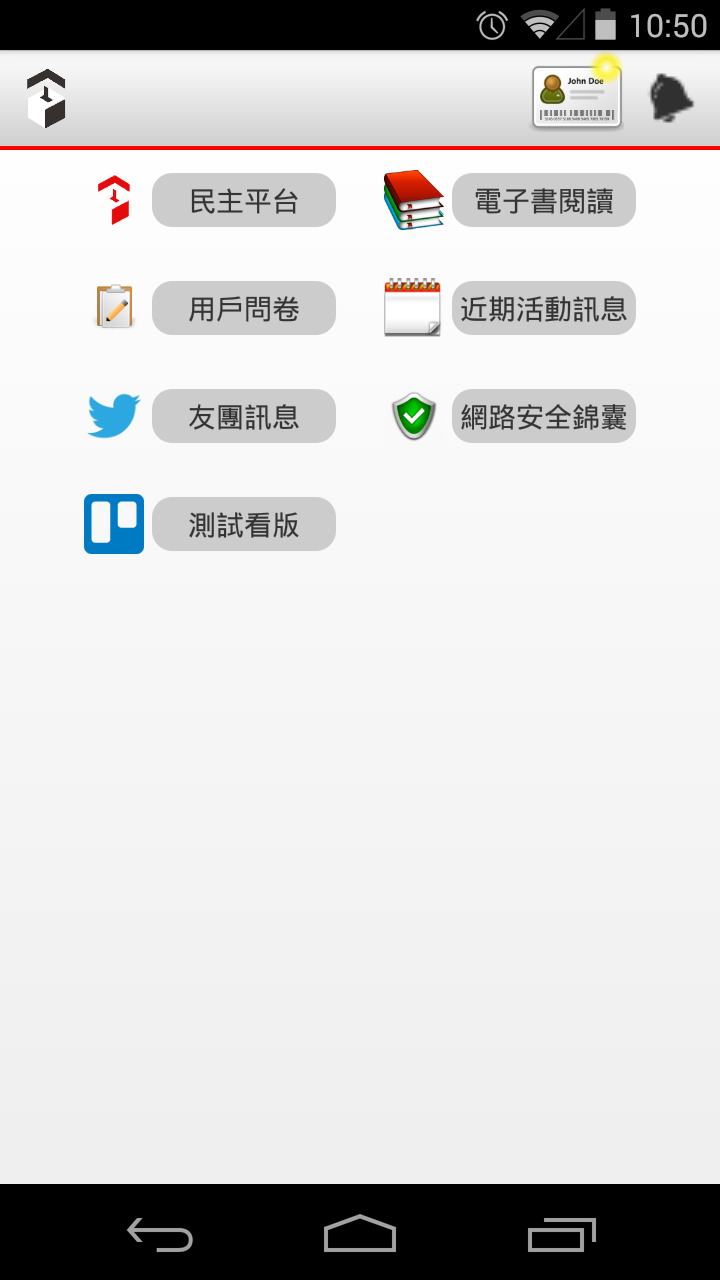Go to 測試看版
720x1280 pixels.
click(x=243, y=524)
